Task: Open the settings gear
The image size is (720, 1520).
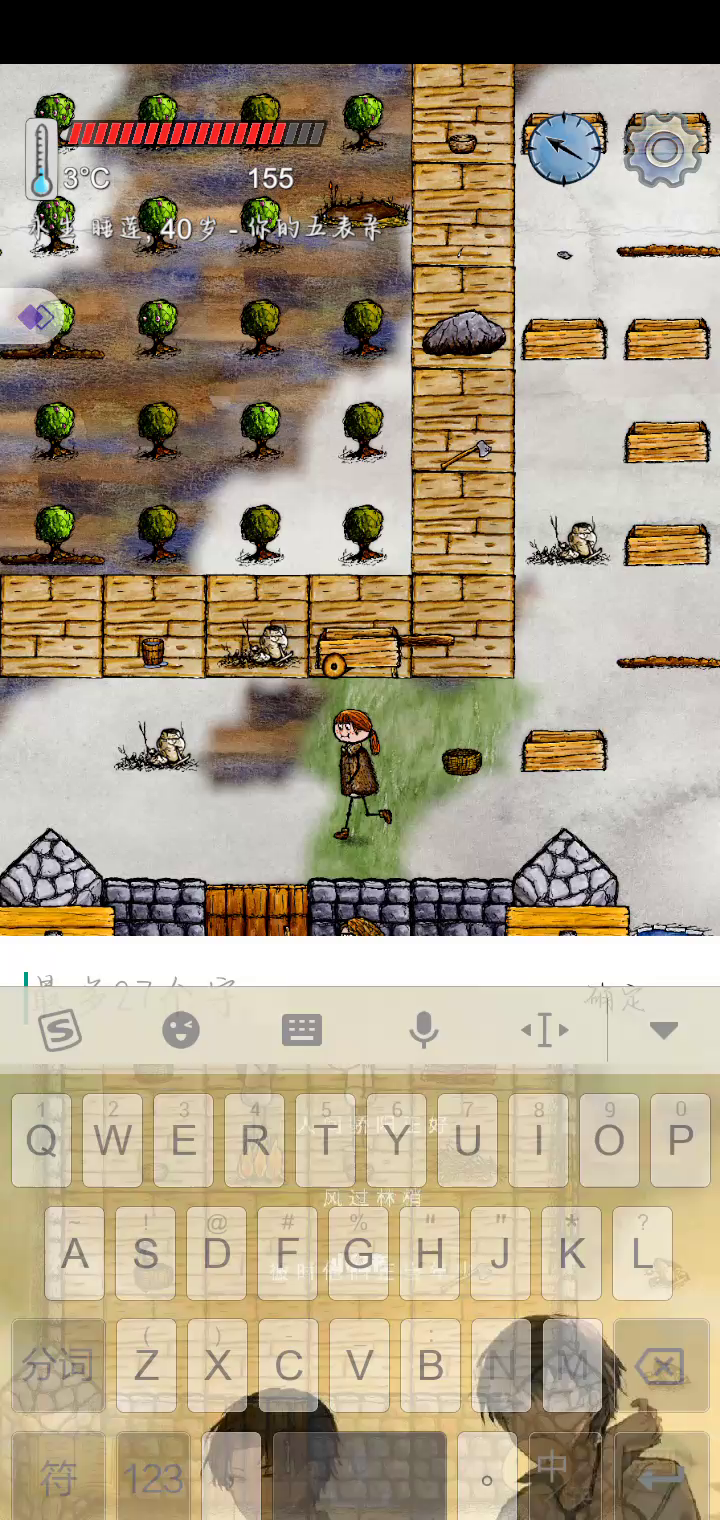Action: click(x=664, y=150)
